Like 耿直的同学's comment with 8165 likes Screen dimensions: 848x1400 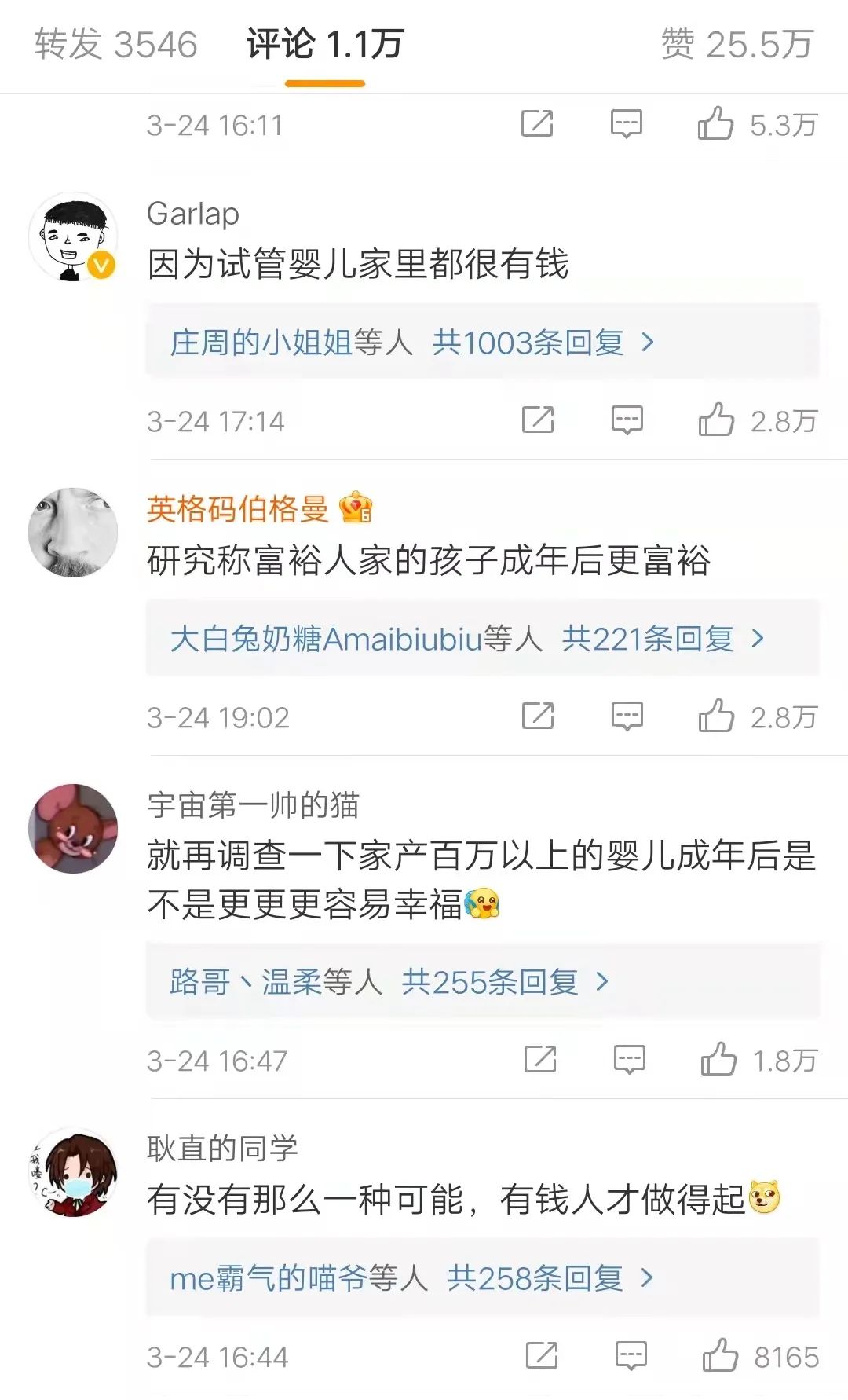pos(719,1355)
